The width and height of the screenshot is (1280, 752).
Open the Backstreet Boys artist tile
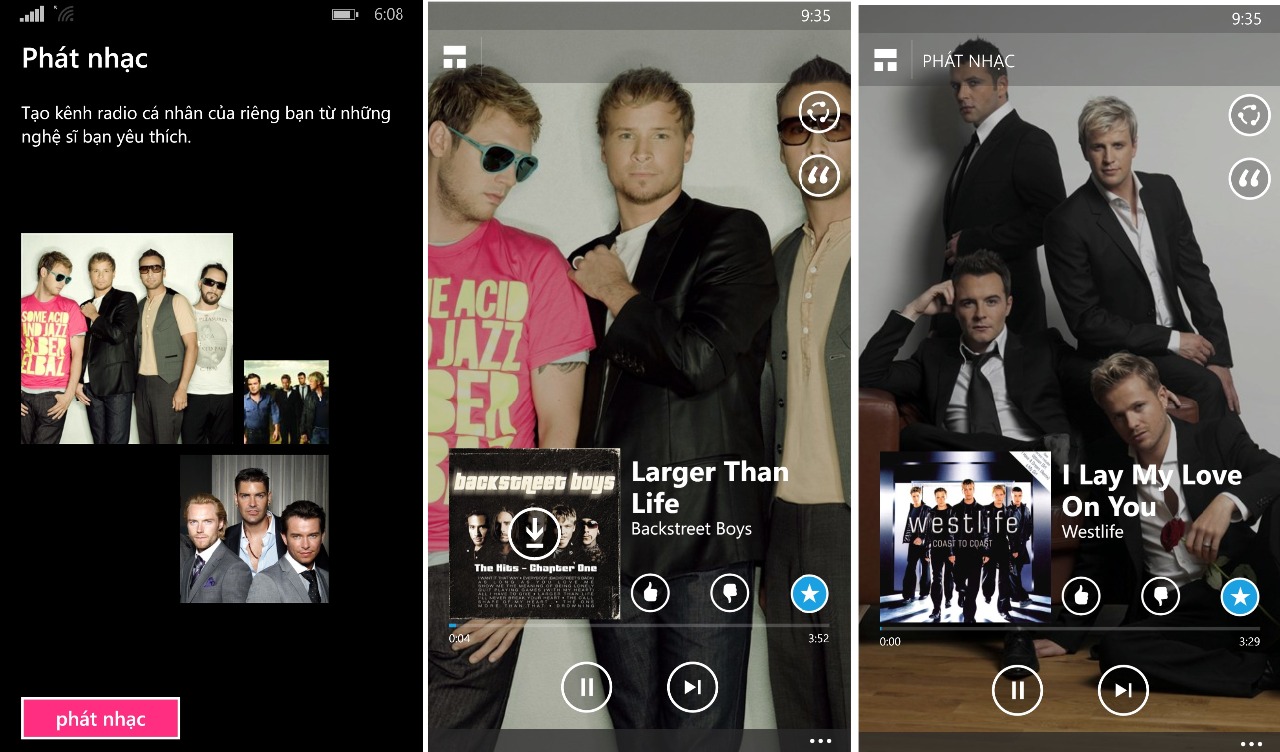coord(127,338)
